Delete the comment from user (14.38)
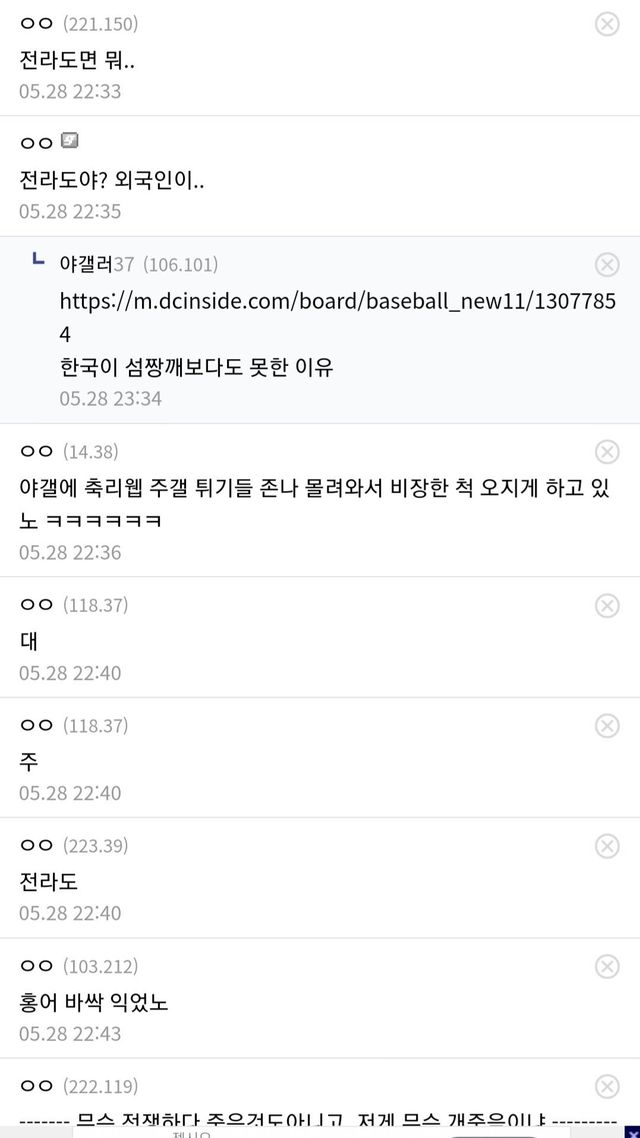Viewport: 640px width, 1138px height. [607, 452]
